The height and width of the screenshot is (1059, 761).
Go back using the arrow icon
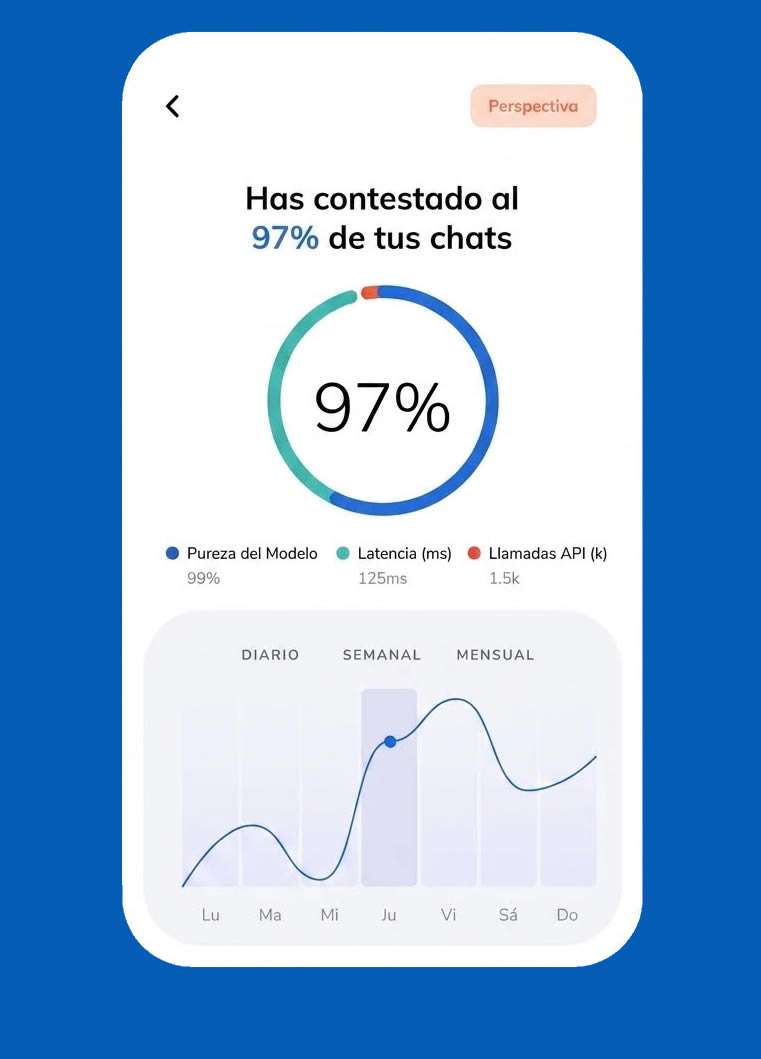[x=173, y=106]
